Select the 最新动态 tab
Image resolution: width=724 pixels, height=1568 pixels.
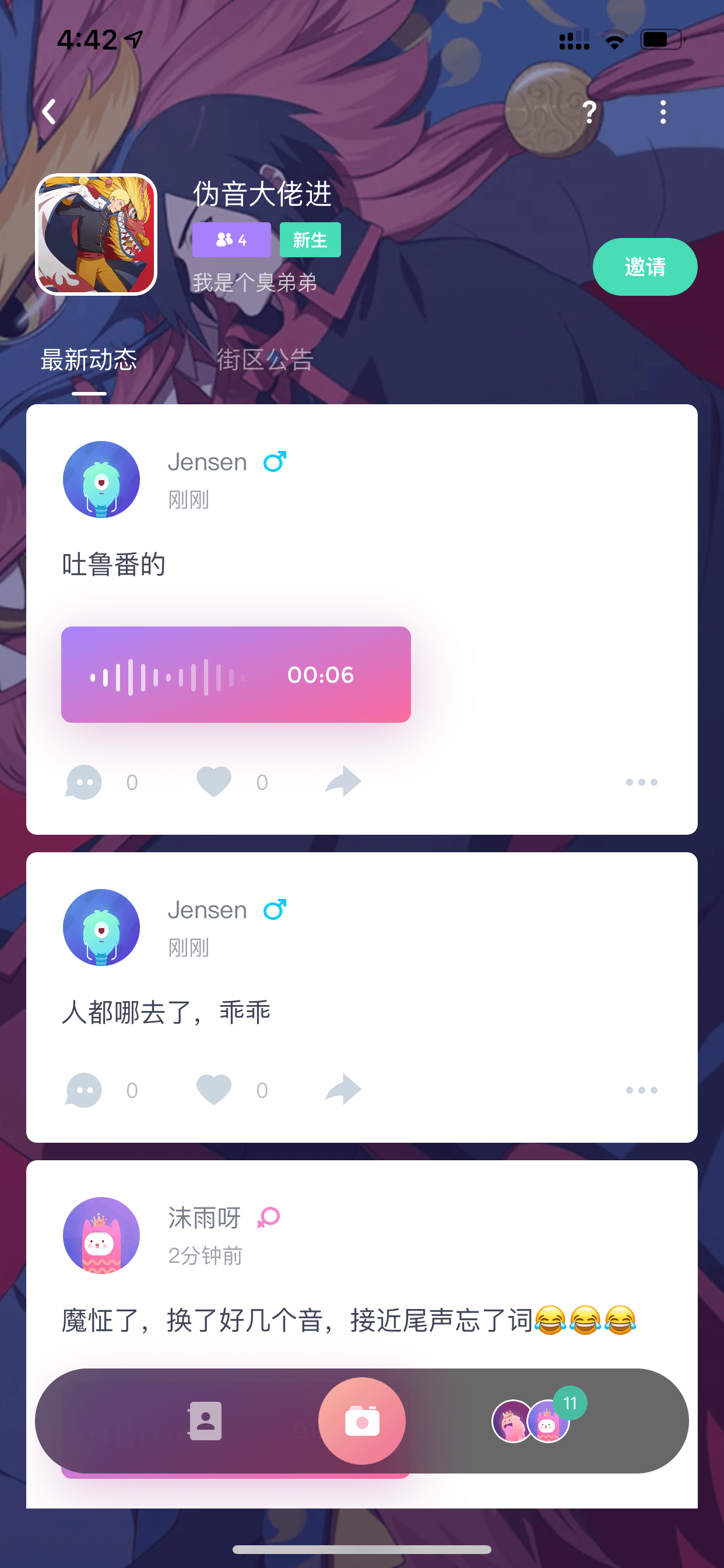point(89,360)
